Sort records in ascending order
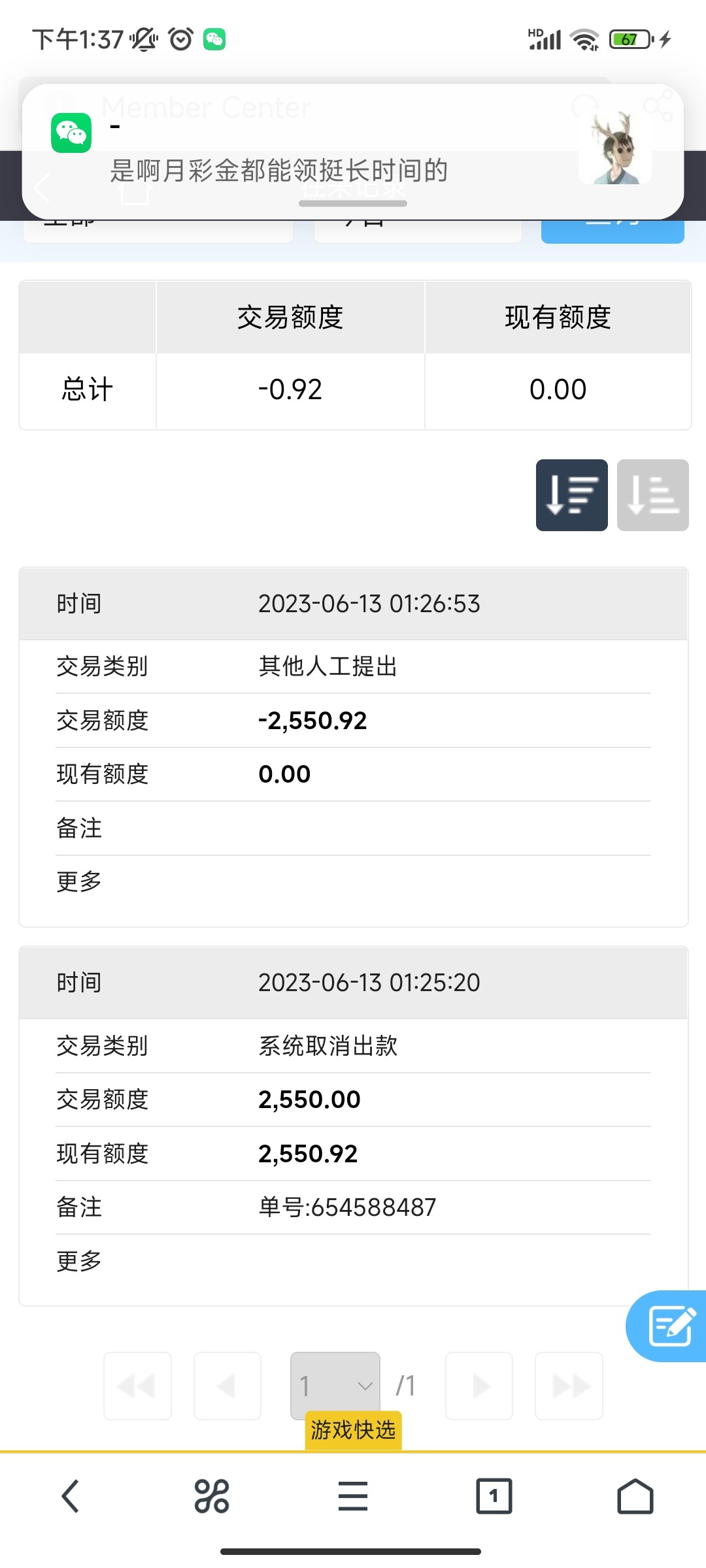This screenshot has height=1568, width=706. [652, 495]
